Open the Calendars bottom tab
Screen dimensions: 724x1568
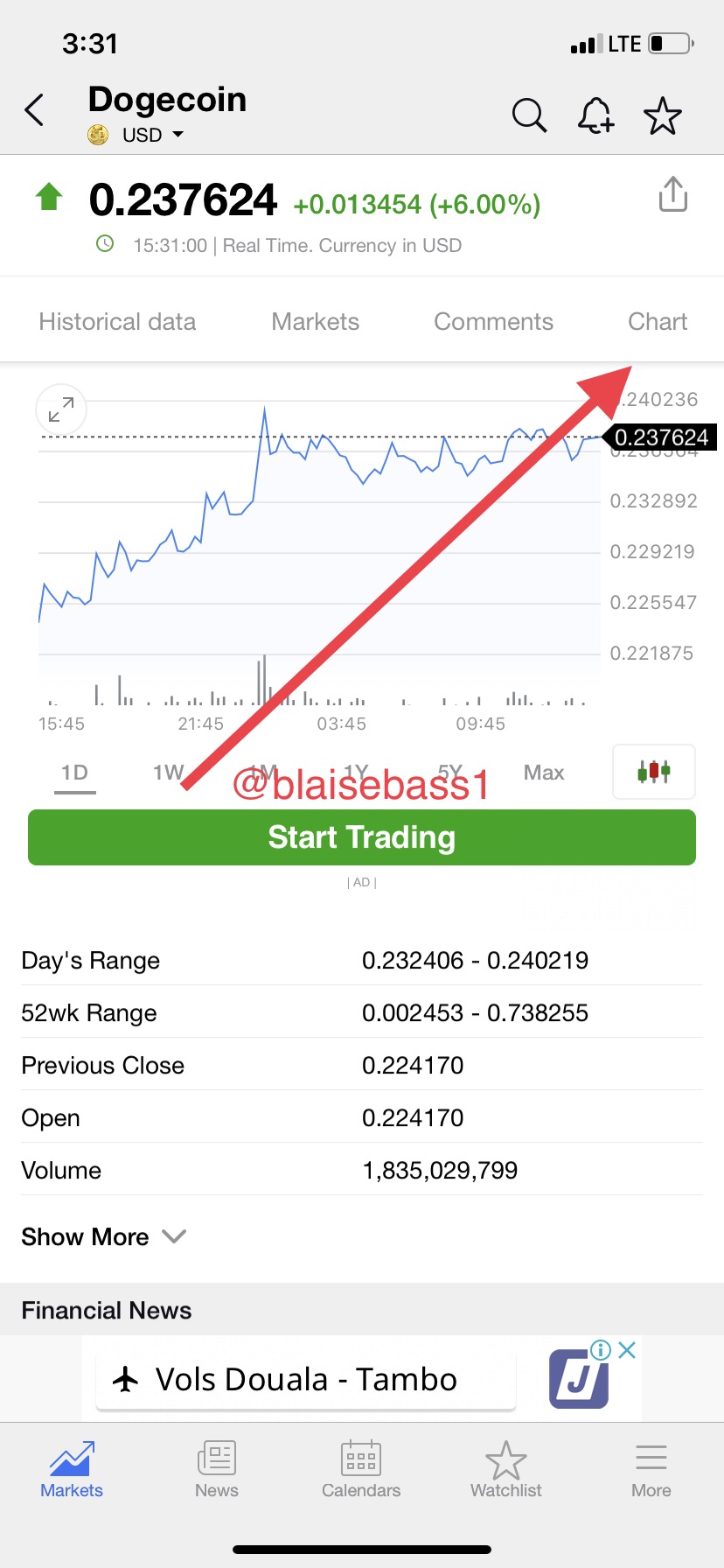(360, 1470)
